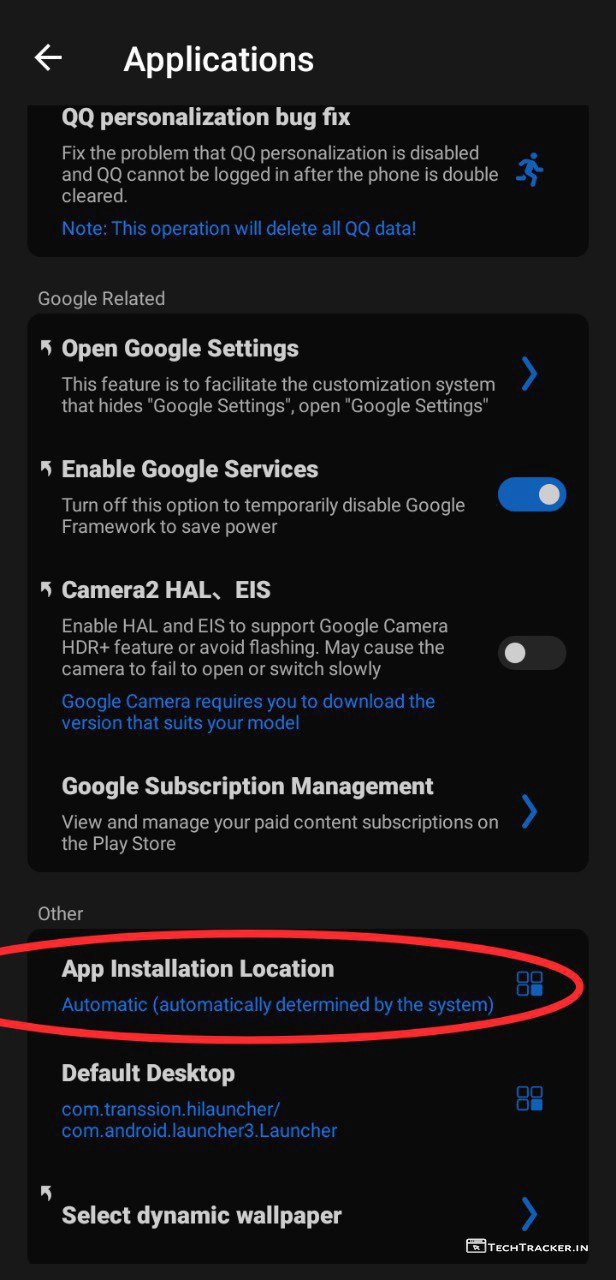Open Google Settings
Viewport: 616px width, 1280px height.
pos(529,374)
